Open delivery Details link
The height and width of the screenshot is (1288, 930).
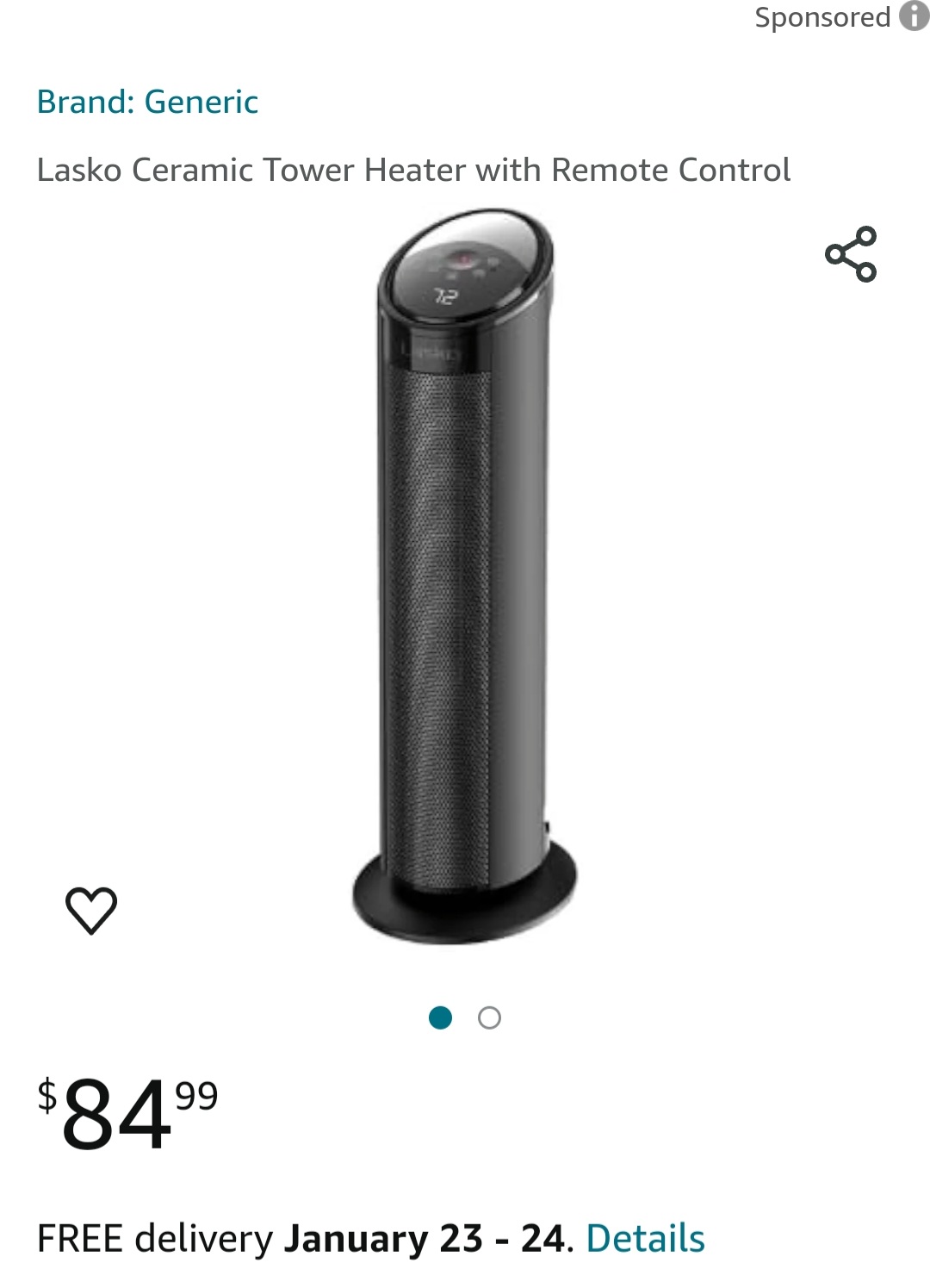(x=645, y=1238)
